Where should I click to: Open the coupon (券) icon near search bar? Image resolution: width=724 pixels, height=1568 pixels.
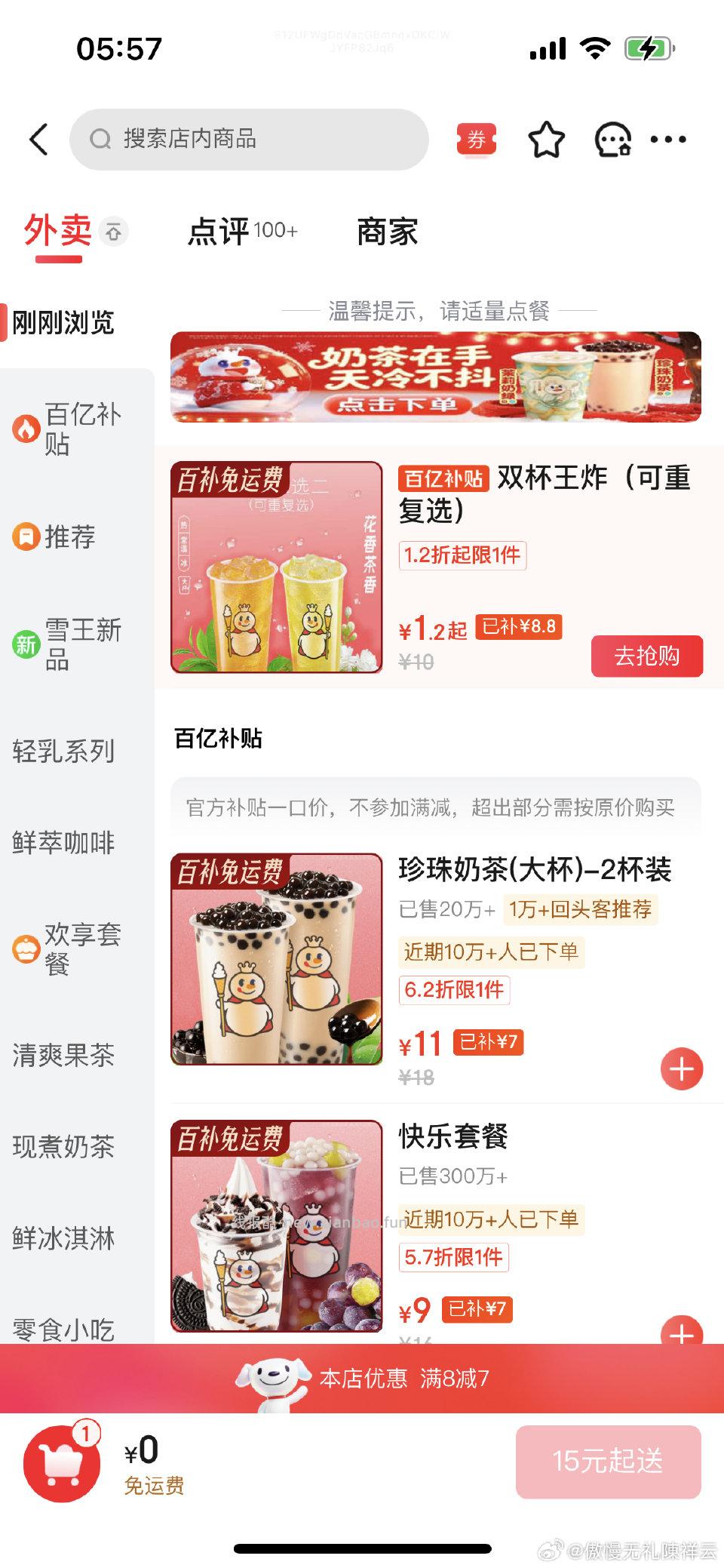477,139
